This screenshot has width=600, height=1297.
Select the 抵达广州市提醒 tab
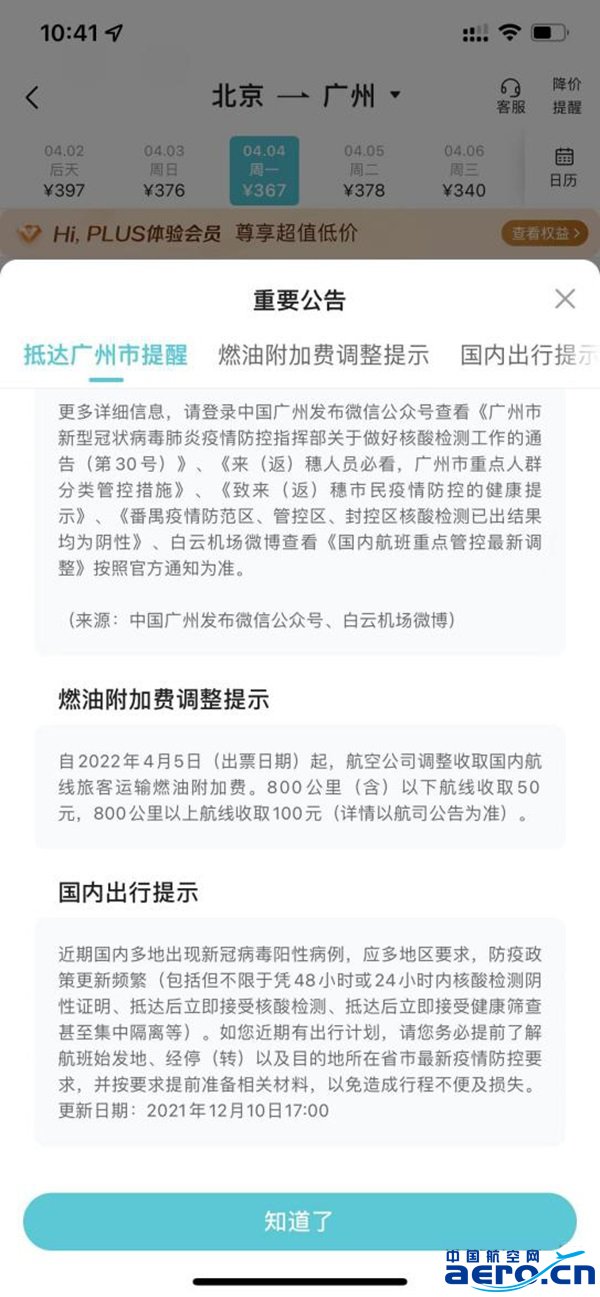pyautogui.click(x=105, y=354)
